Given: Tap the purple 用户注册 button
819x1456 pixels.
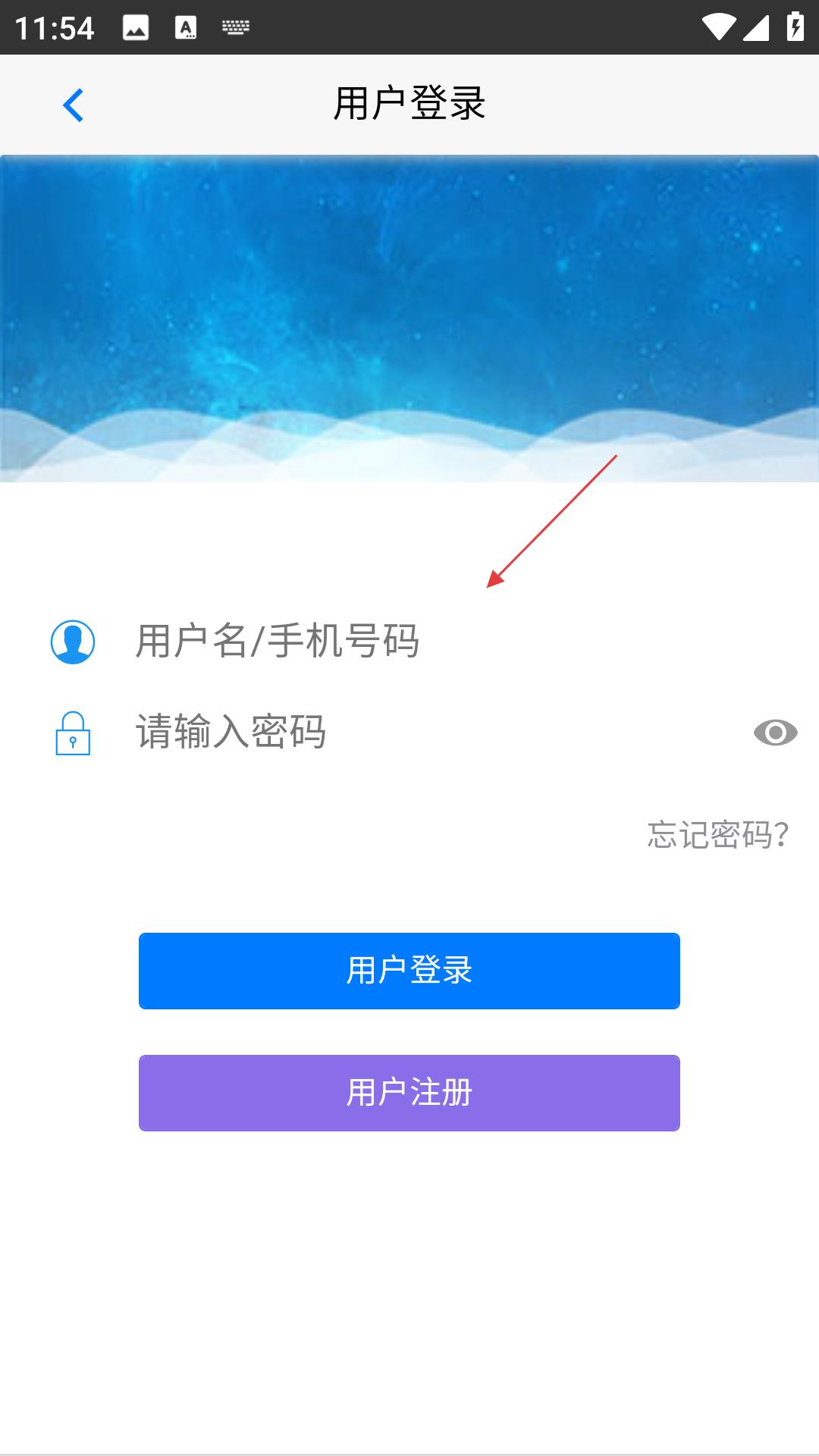Looking at the screenshot, I should click(409, 1093).
